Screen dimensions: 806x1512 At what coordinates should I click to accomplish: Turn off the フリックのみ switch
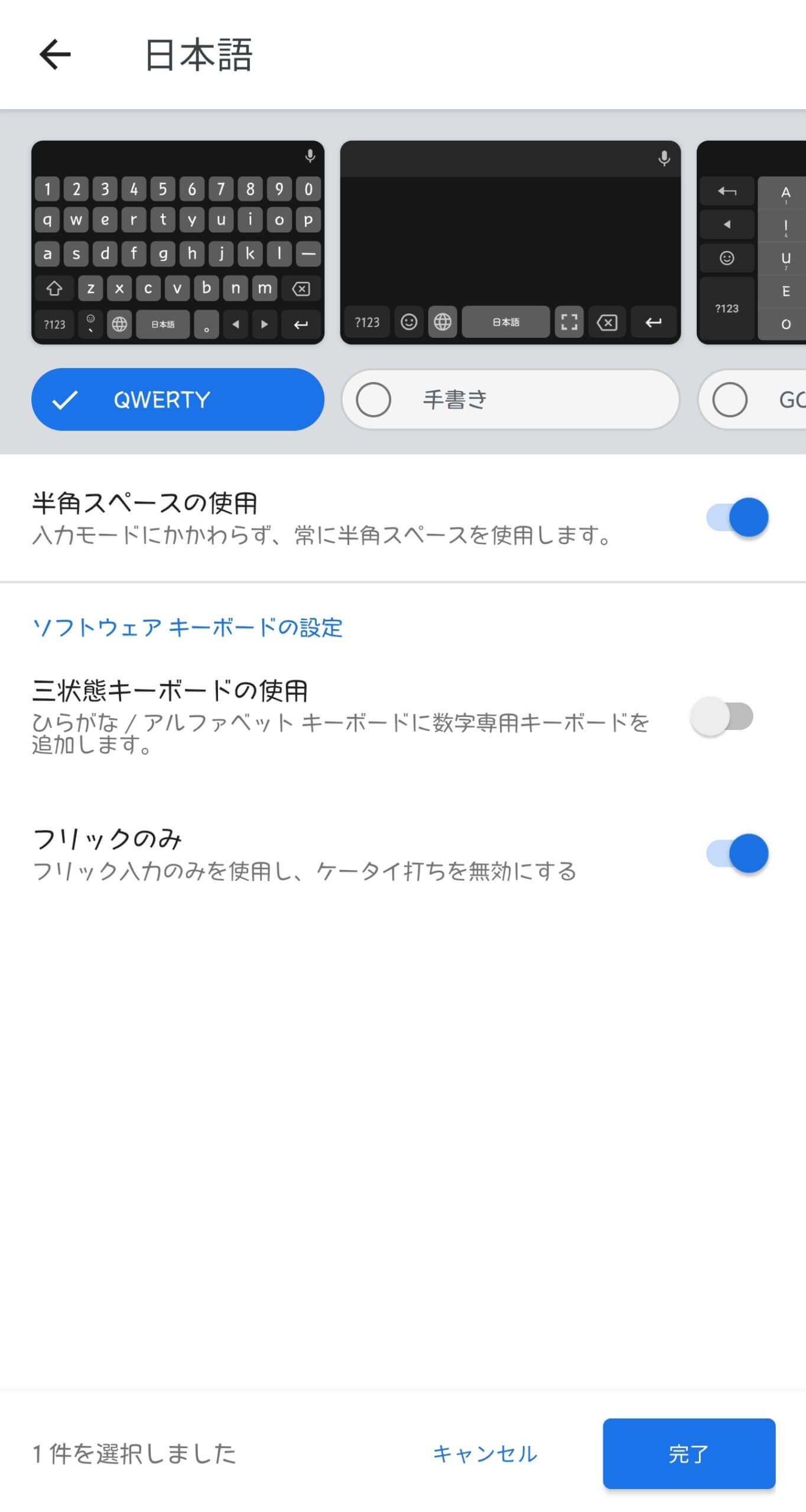737,853
